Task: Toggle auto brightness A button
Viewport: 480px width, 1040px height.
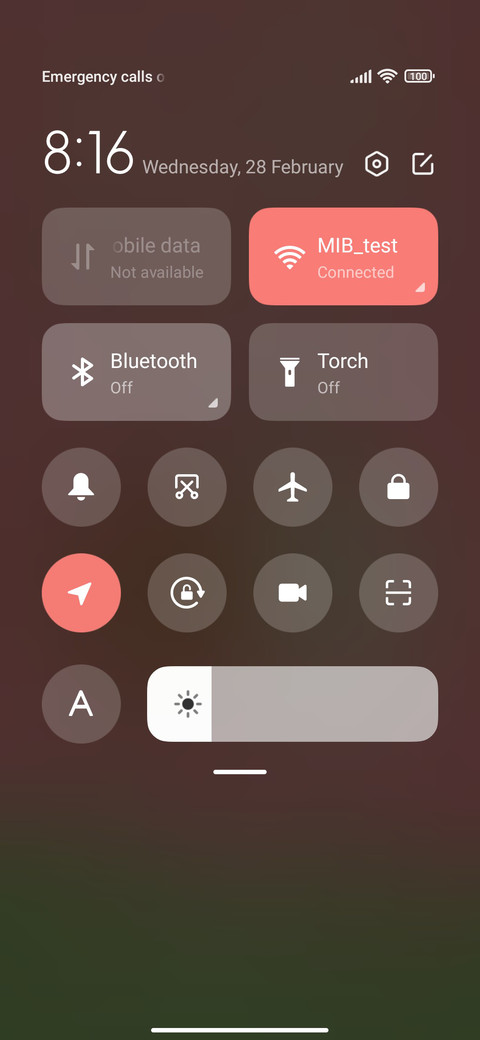Action: coord(82,704)
